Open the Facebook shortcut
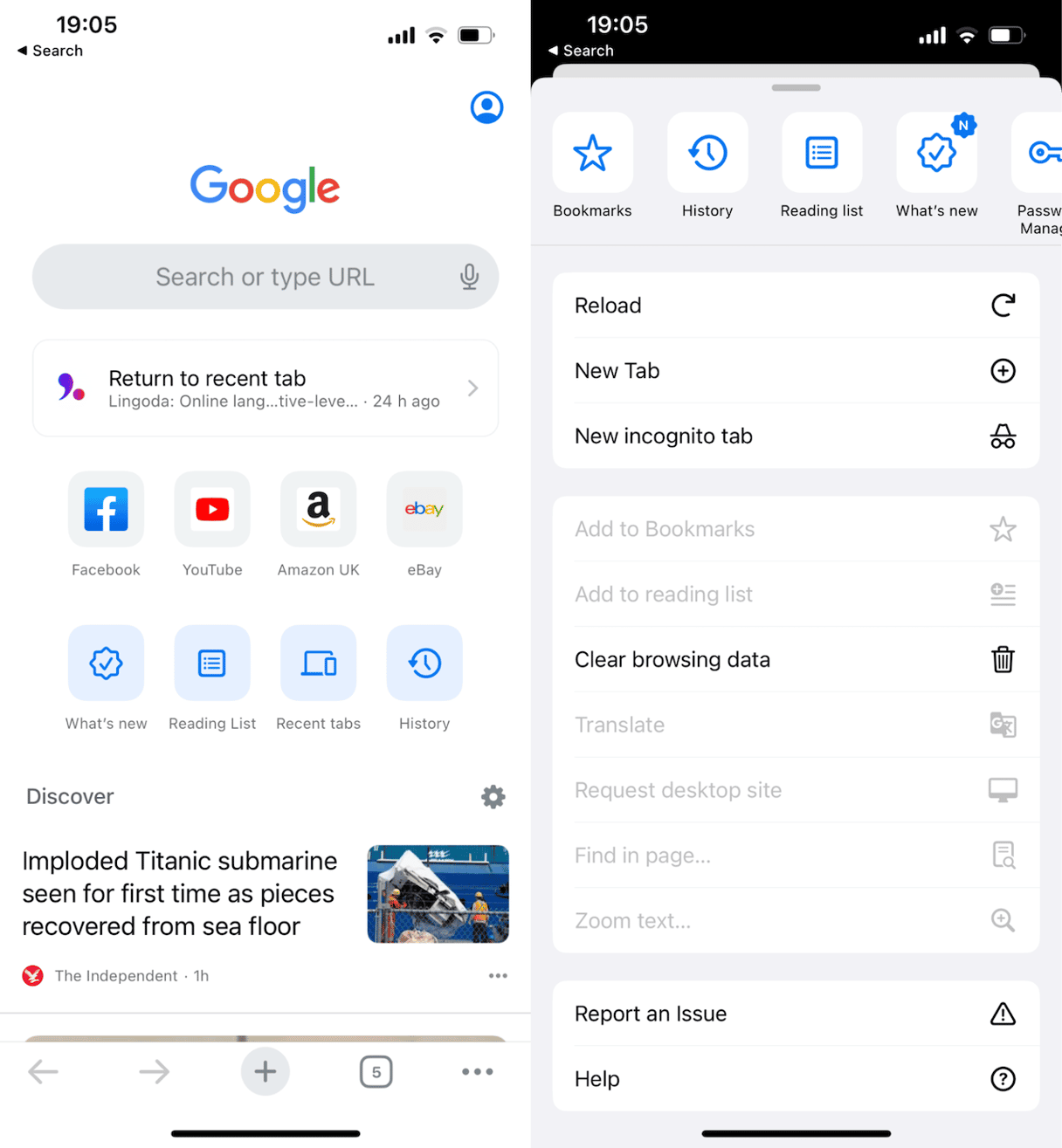The width and height of the screenshot is (1062, 1148). pyautogui.click(x=106, y=510)
